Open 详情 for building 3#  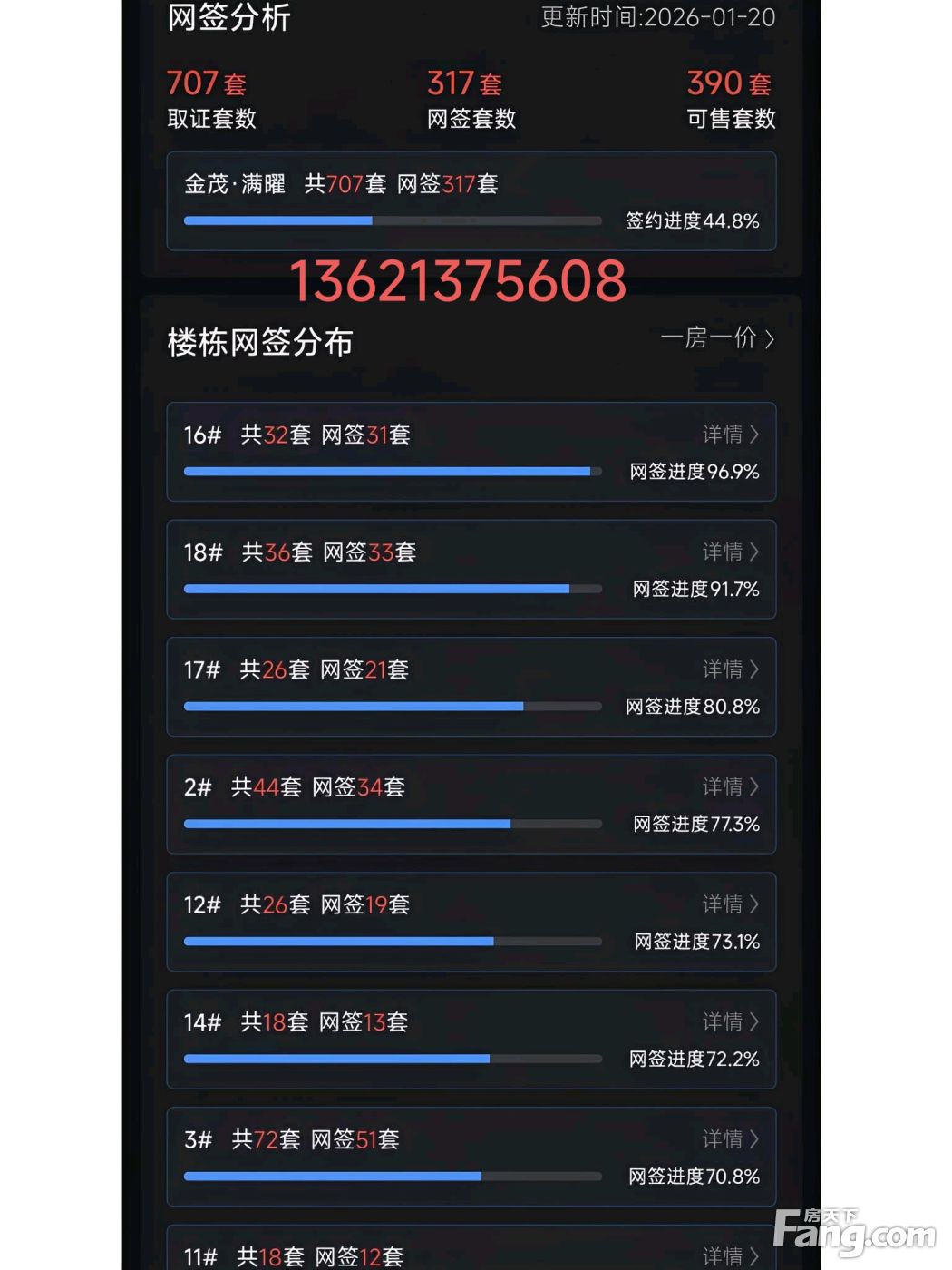pos(730,1139)
